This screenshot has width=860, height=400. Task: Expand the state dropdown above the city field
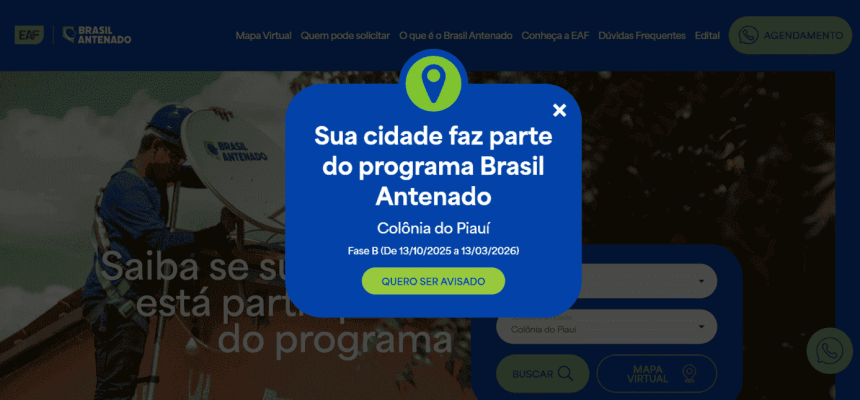[x=650, y=281]
